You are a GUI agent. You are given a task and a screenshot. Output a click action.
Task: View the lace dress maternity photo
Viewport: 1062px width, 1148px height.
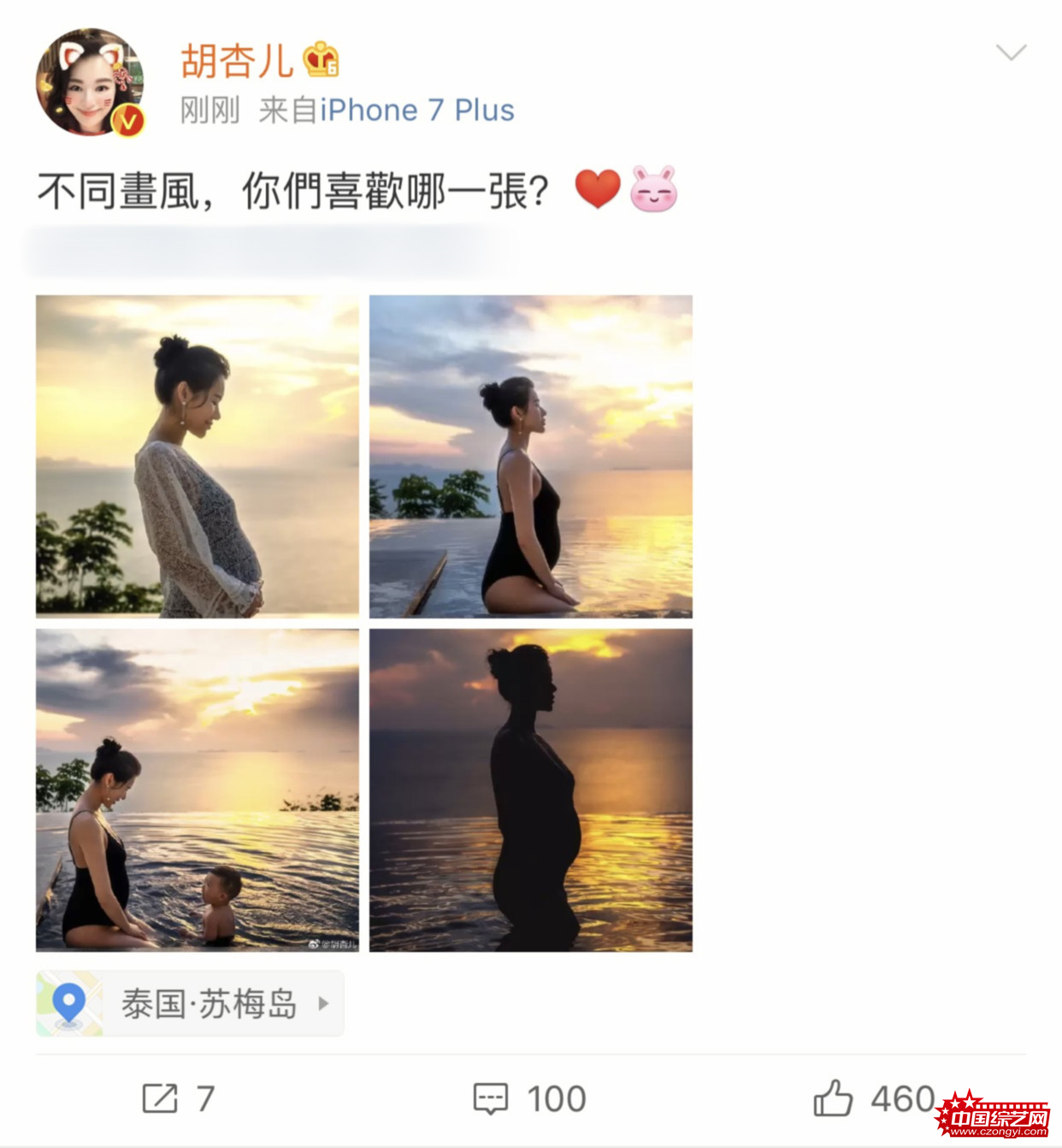(x=198, y=456)
